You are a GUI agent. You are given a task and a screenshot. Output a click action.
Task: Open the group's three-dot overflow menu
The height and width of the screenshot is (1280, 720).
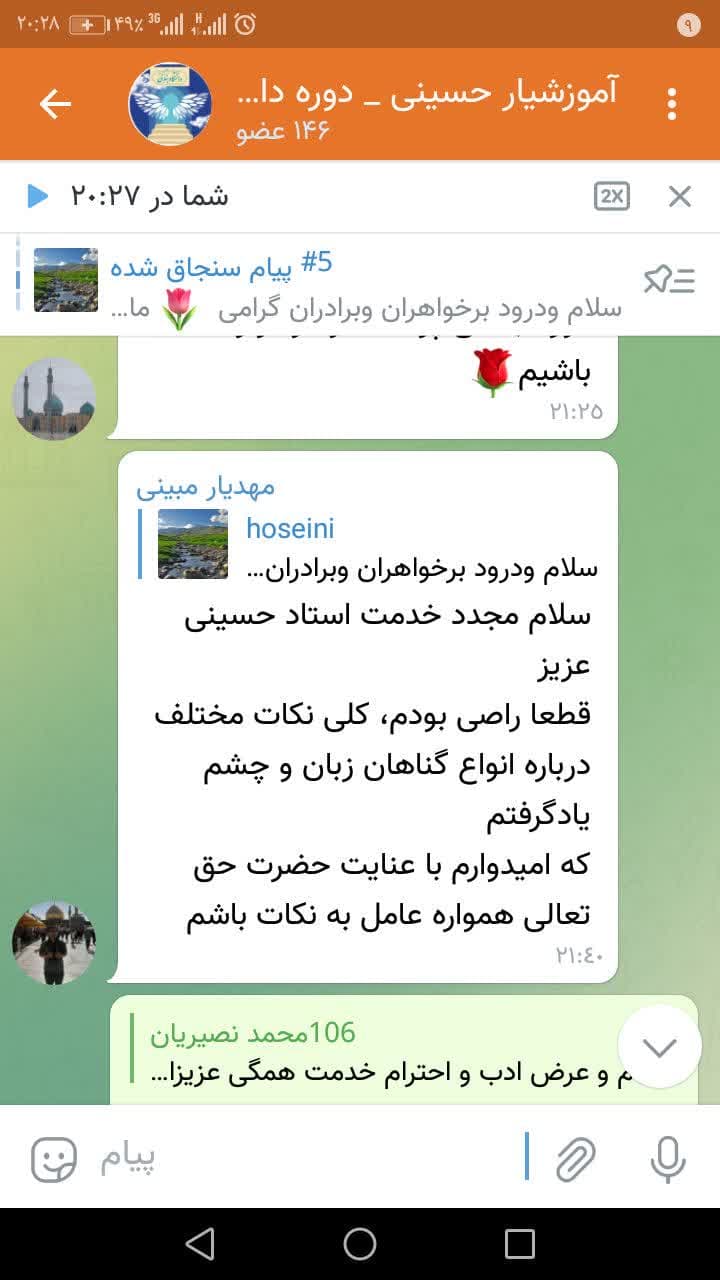pyautogui.click(x=672, y=104)
